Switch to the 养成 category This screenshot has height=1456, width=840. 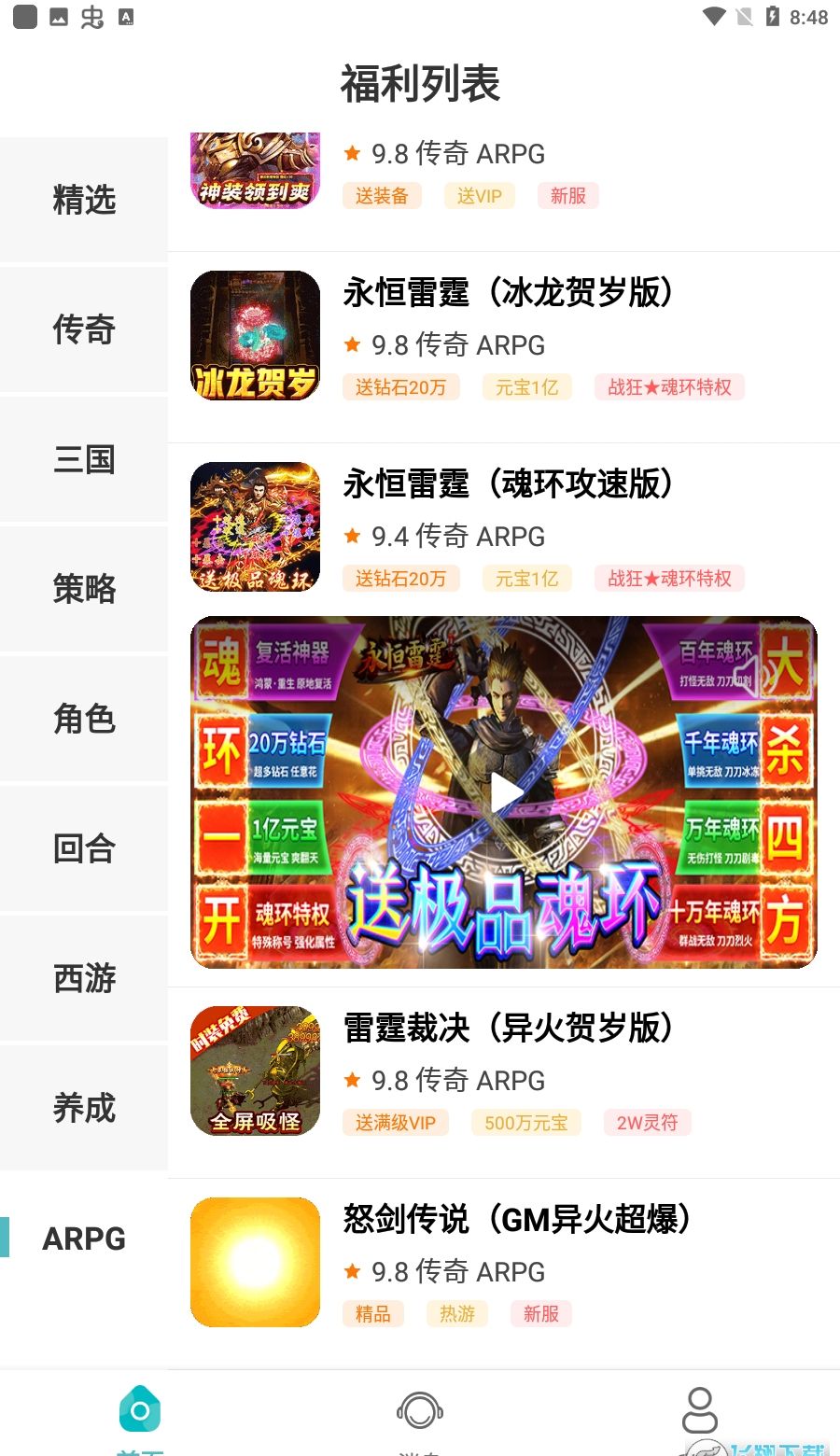(84, 1108)
